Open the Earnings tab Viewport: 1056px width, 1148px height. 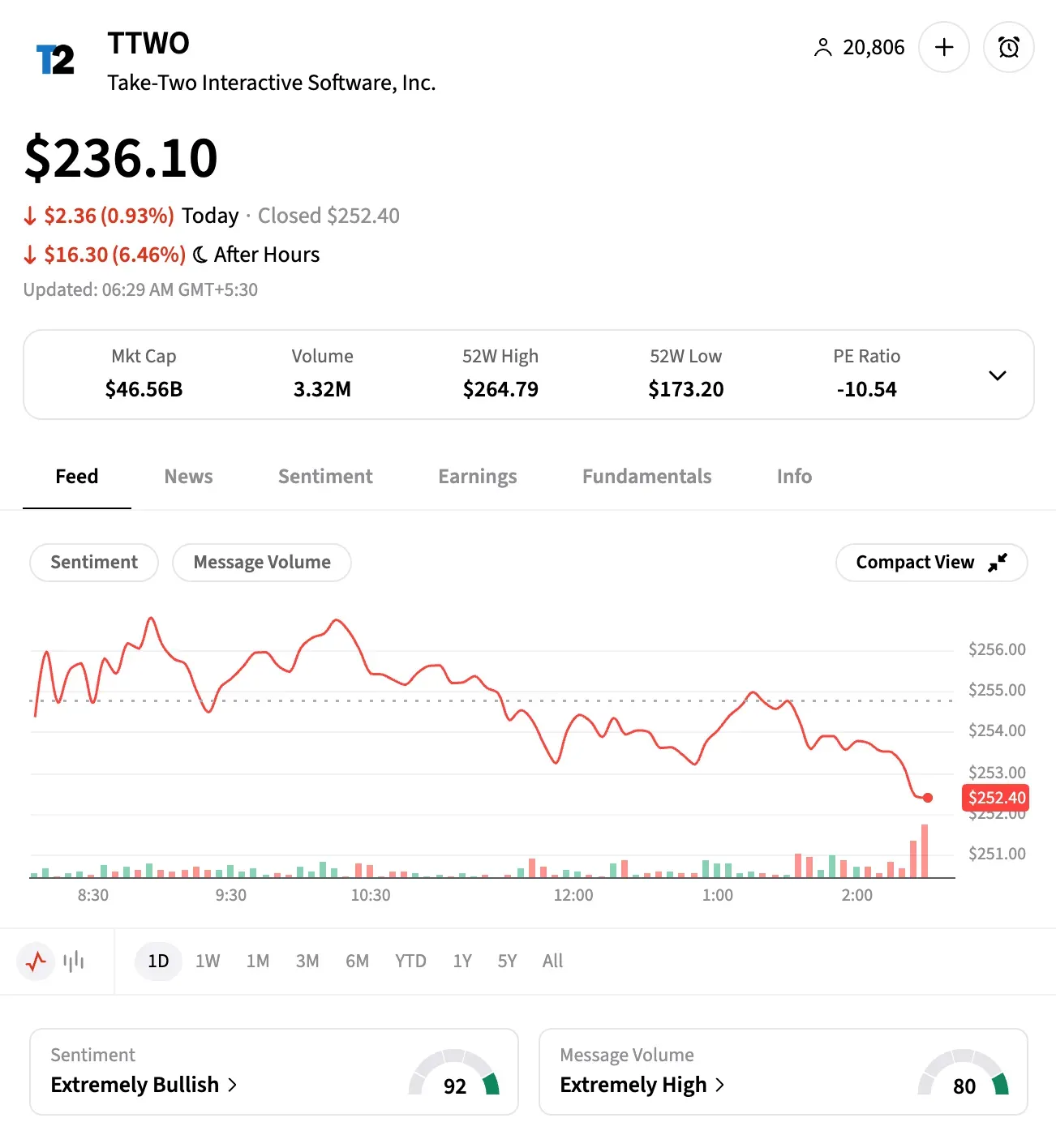[477, 477]
